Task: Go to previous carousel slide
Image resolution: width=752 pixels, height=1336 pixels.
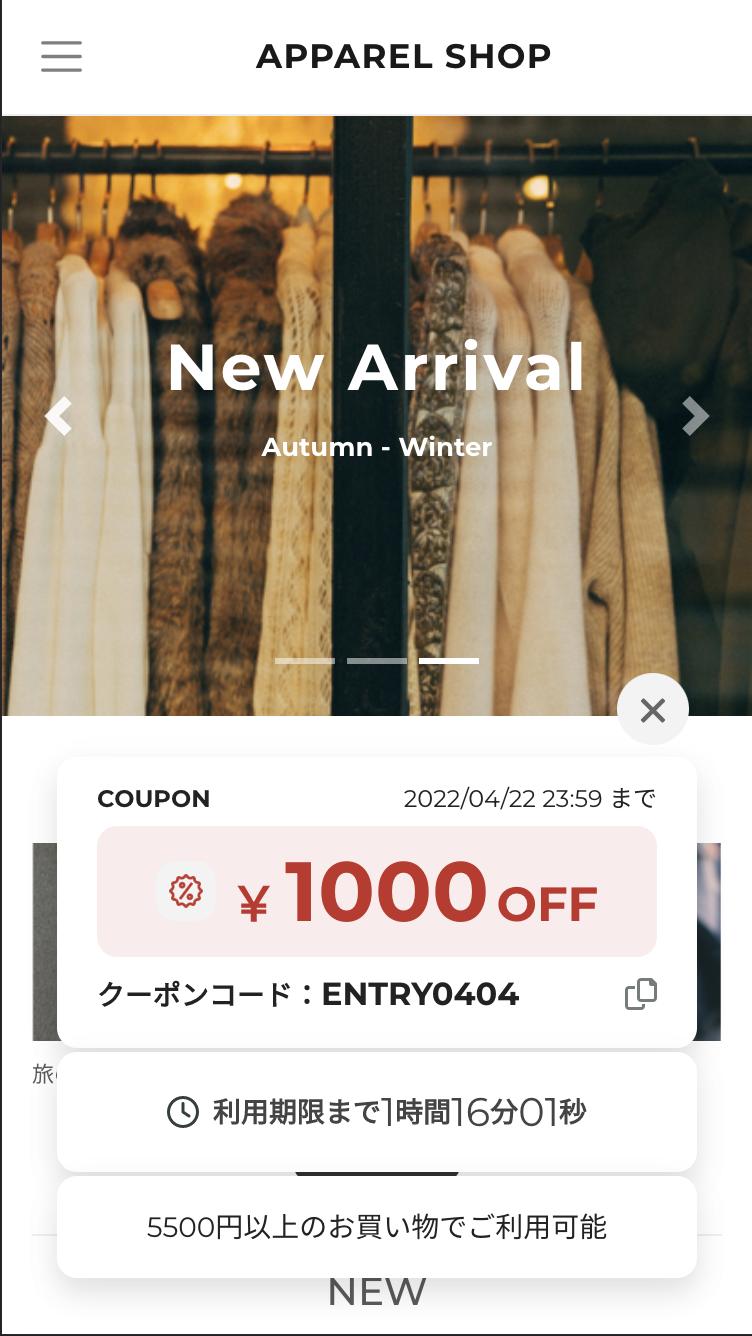Action: [58, 416]
